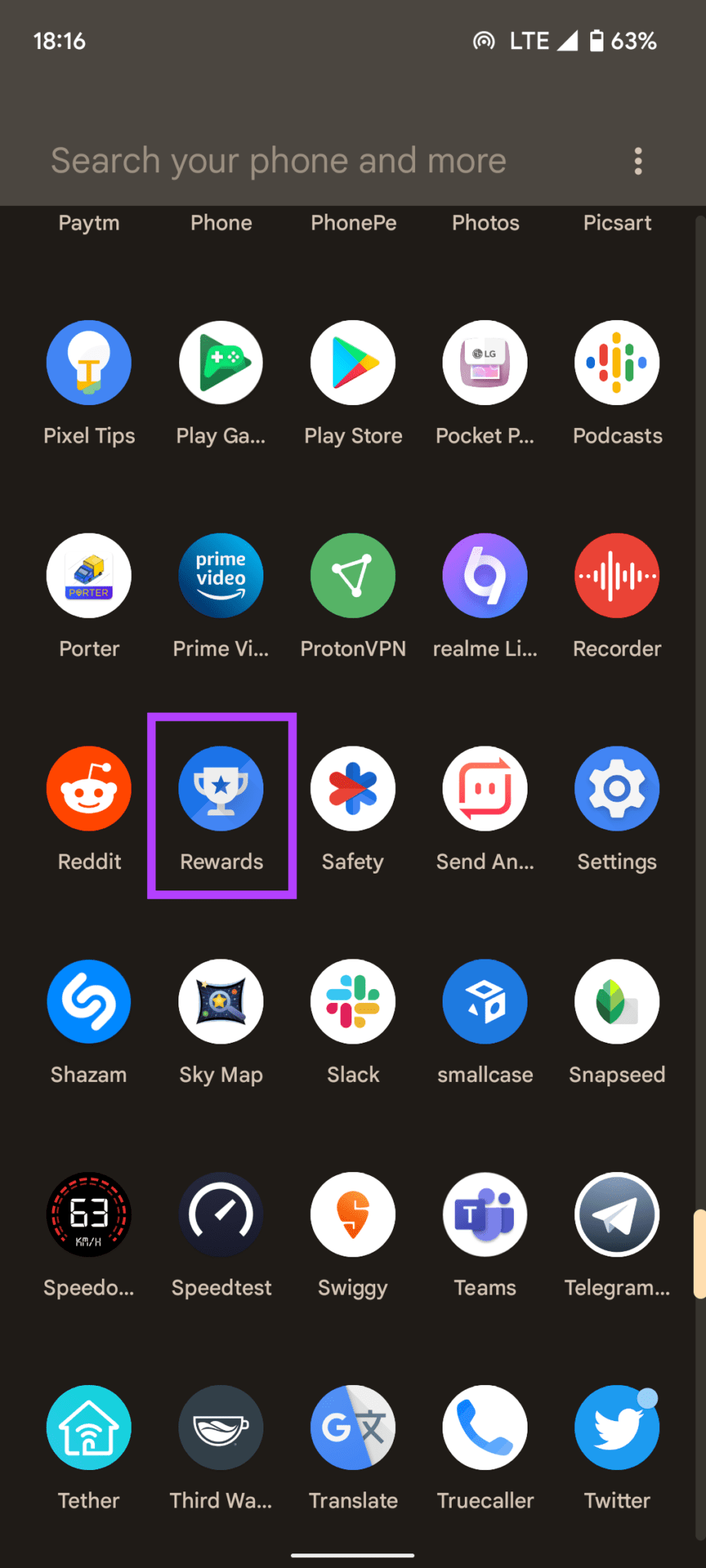The height and width of the screenshot is (1568, 706).
Task: Open the Play Store app
Action: pyautogui.click(x=353, y=363)
